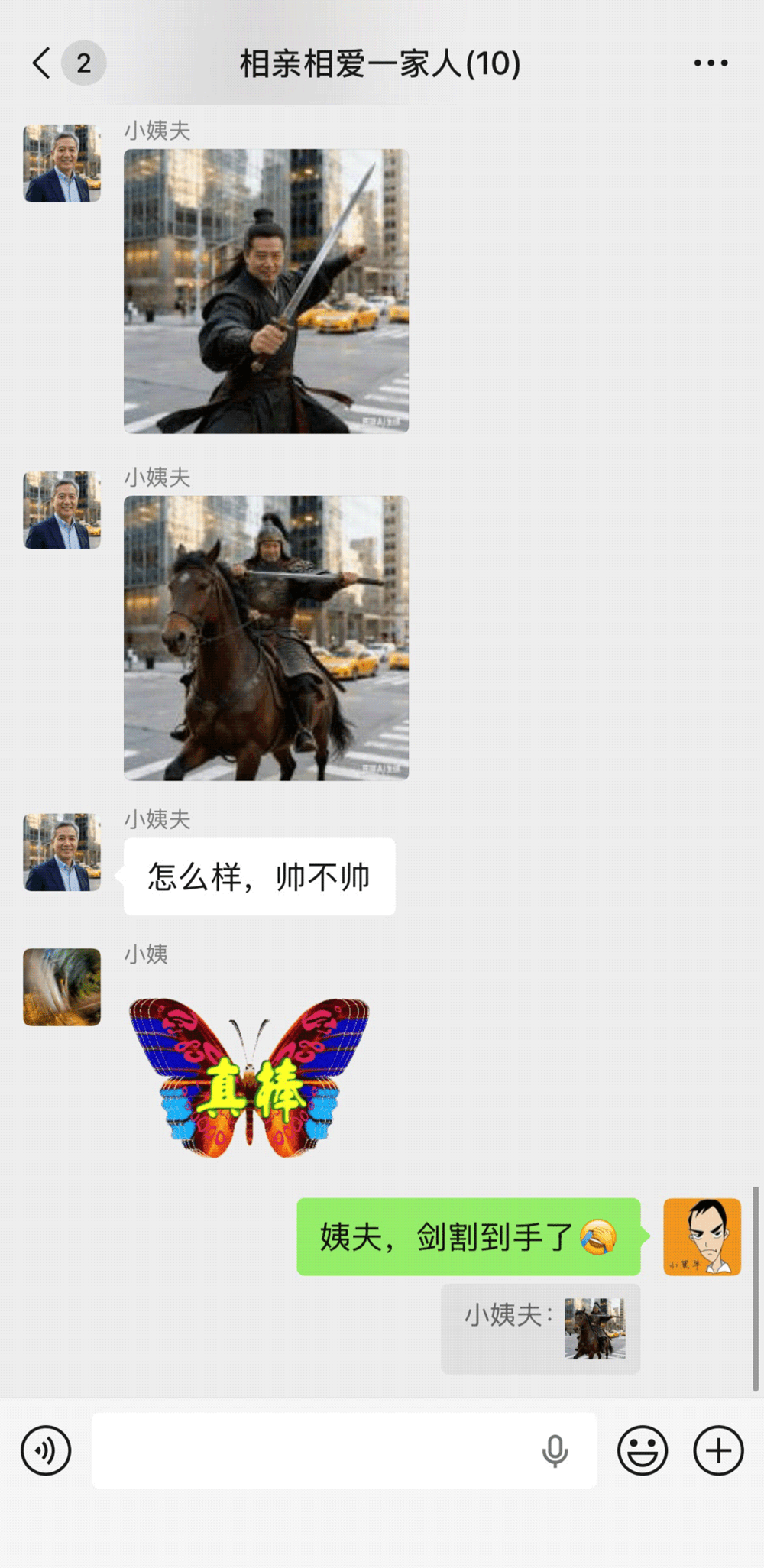The width and height of the screenshot is (764, 1568).
Task: Tap the 真棒 butterfly sticker
Action: (249, 1078)
